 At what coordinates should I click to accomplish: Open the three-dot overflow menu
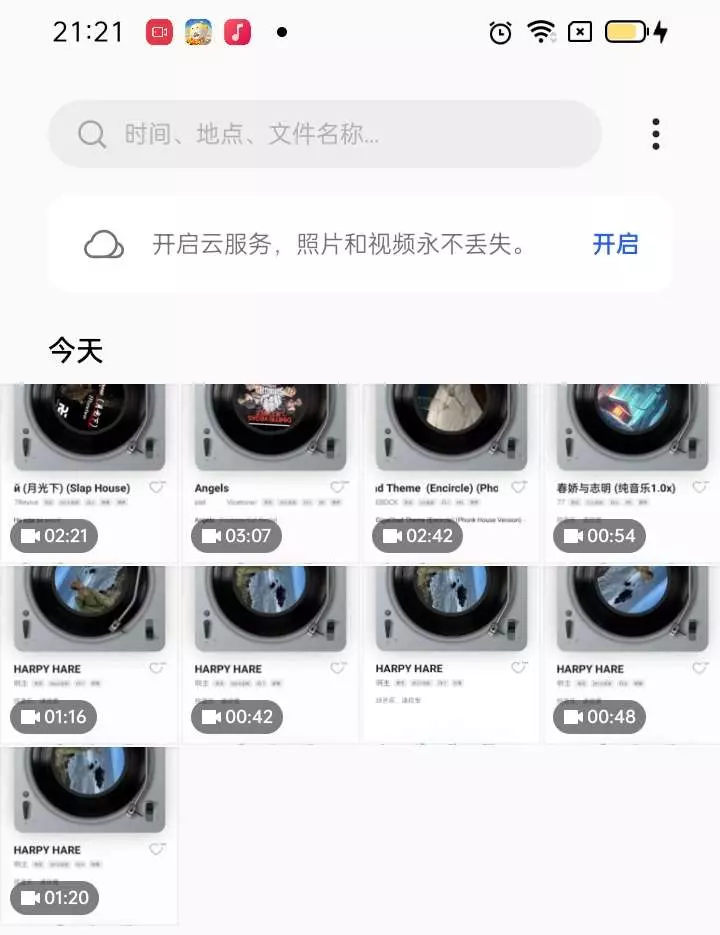coord(655,134)
